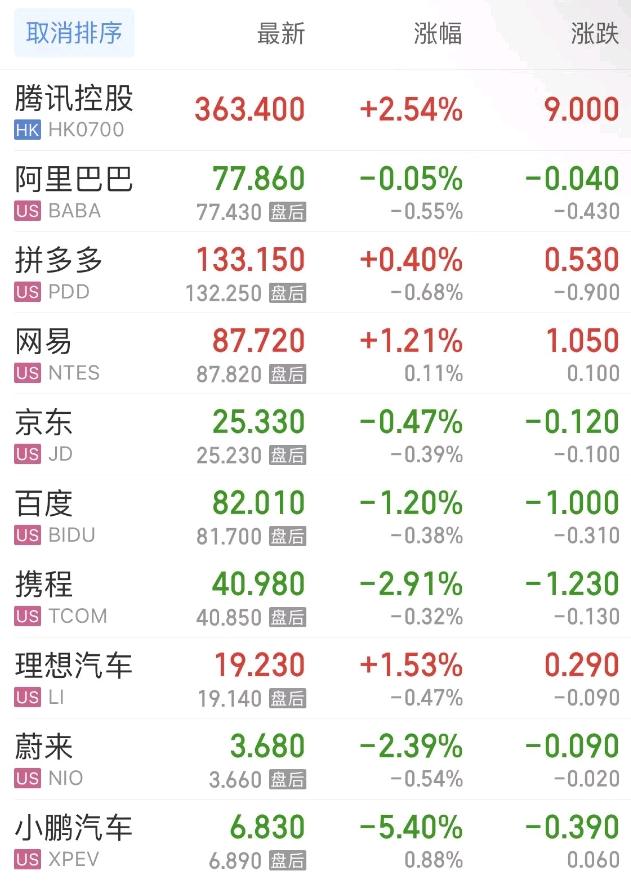This screenshot has width=631, height=882.
Task: Sort stocks by 涨幅 column
Action: coord(438,33)
